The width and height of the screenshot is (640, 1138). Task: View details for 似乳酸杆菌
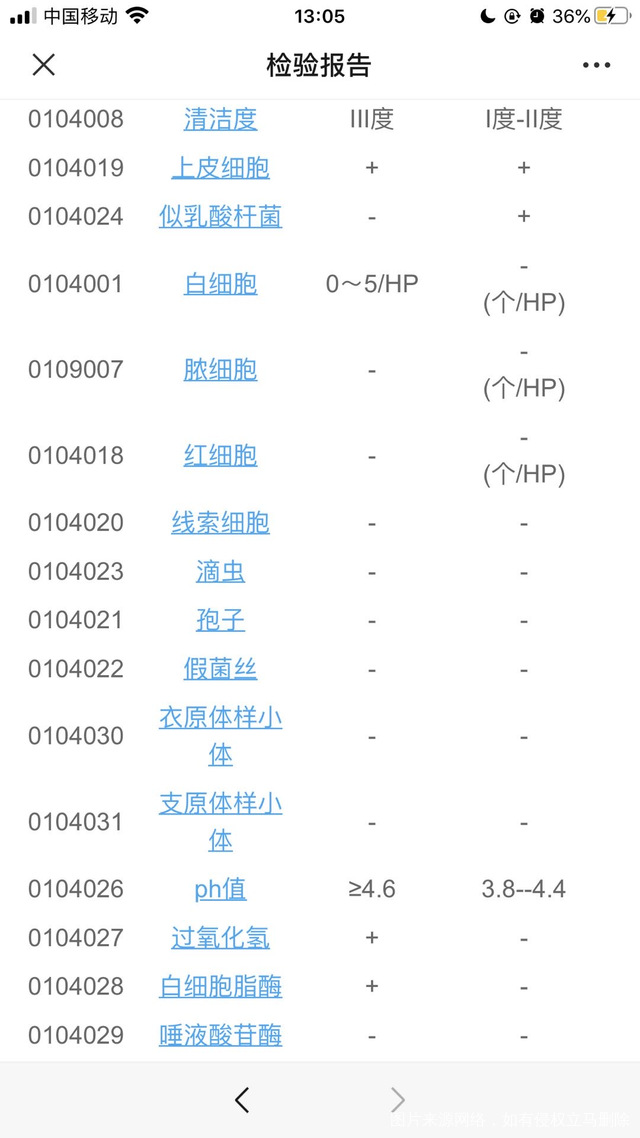tap(221, 216)
